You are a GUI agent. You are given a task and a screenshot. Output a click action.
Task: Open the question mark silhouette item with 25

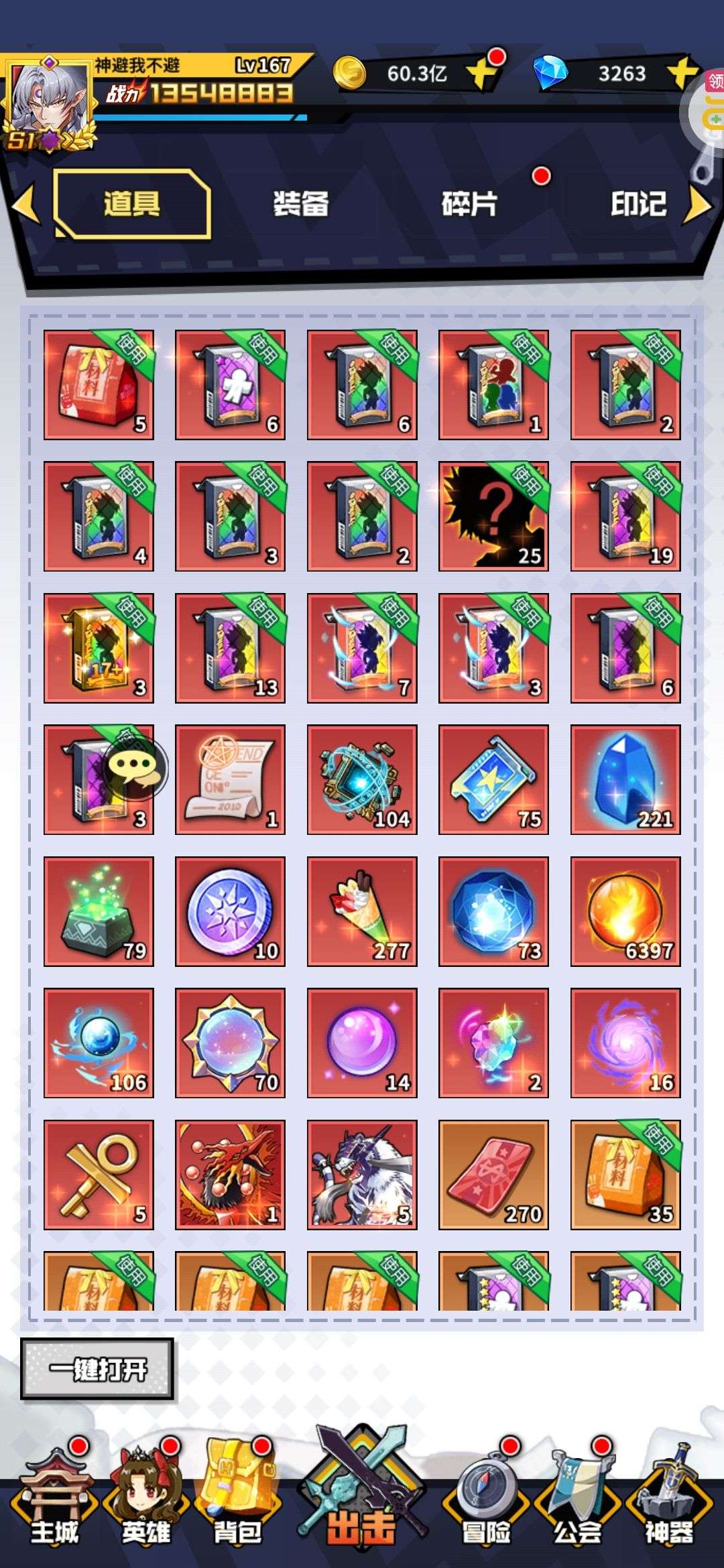click(493, 516)
